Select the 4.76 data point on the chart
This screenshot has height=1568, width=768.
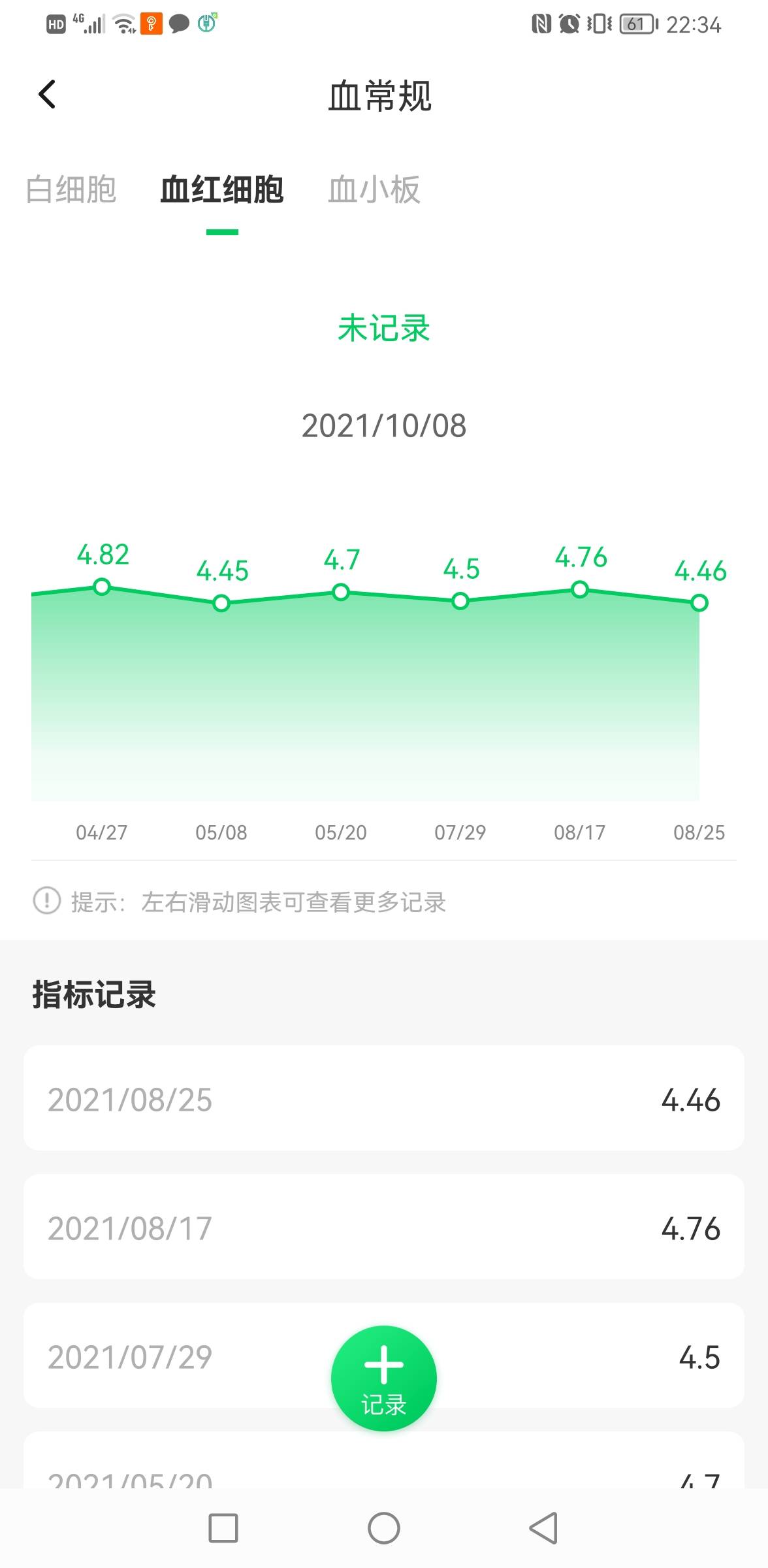click(x=580, y=589)
